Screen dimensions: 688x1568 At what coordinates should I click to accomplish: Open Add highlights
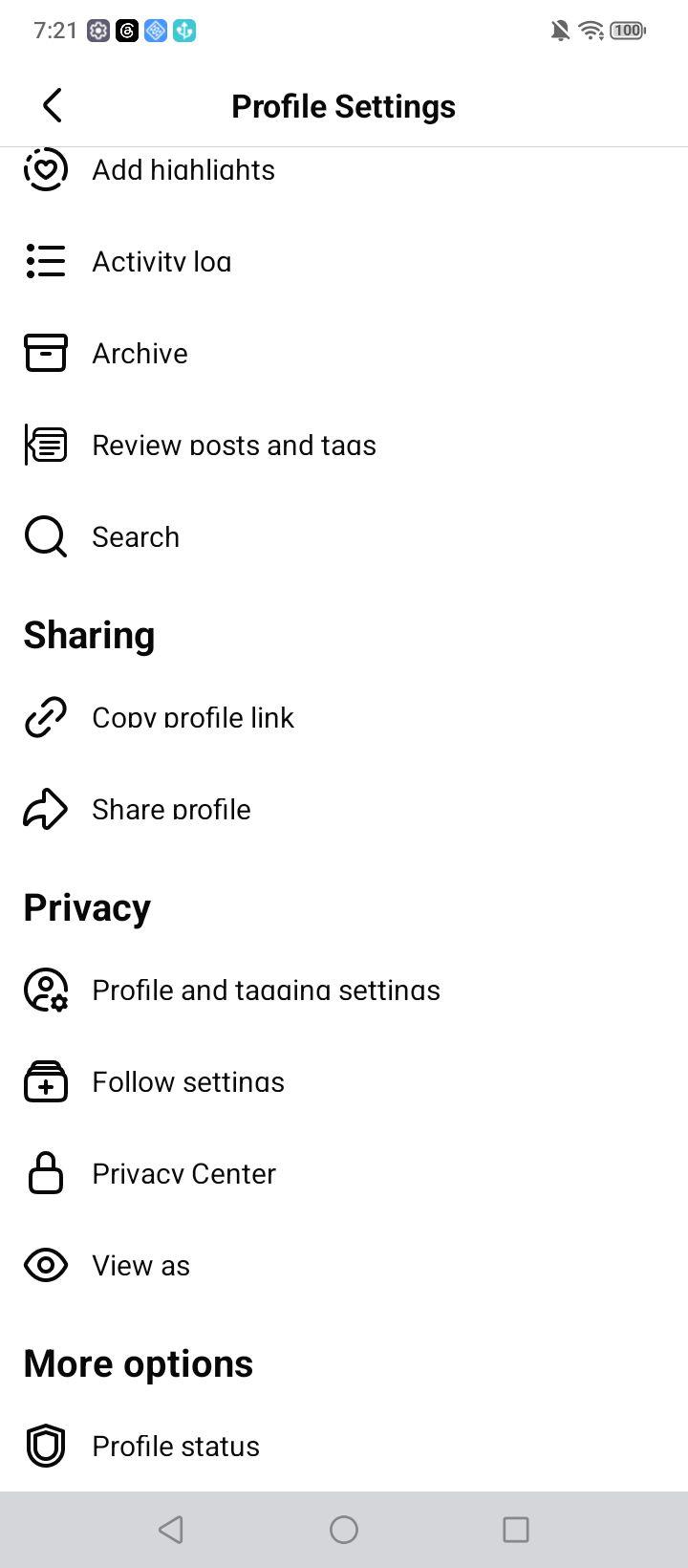click(344, 169)
